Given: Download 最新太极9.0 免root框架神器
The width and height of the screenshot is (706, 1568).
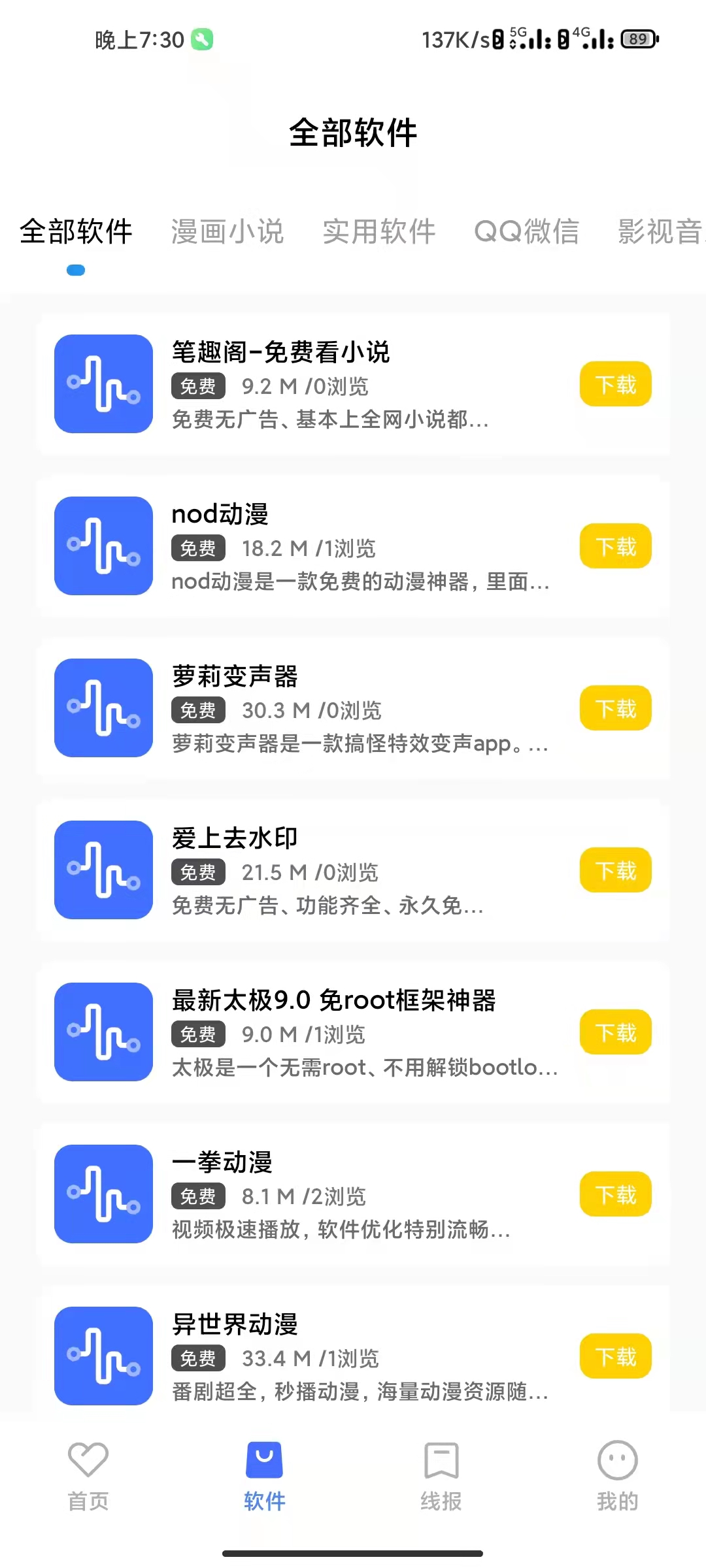Looking at the screenshot, I should [615, 1032].
